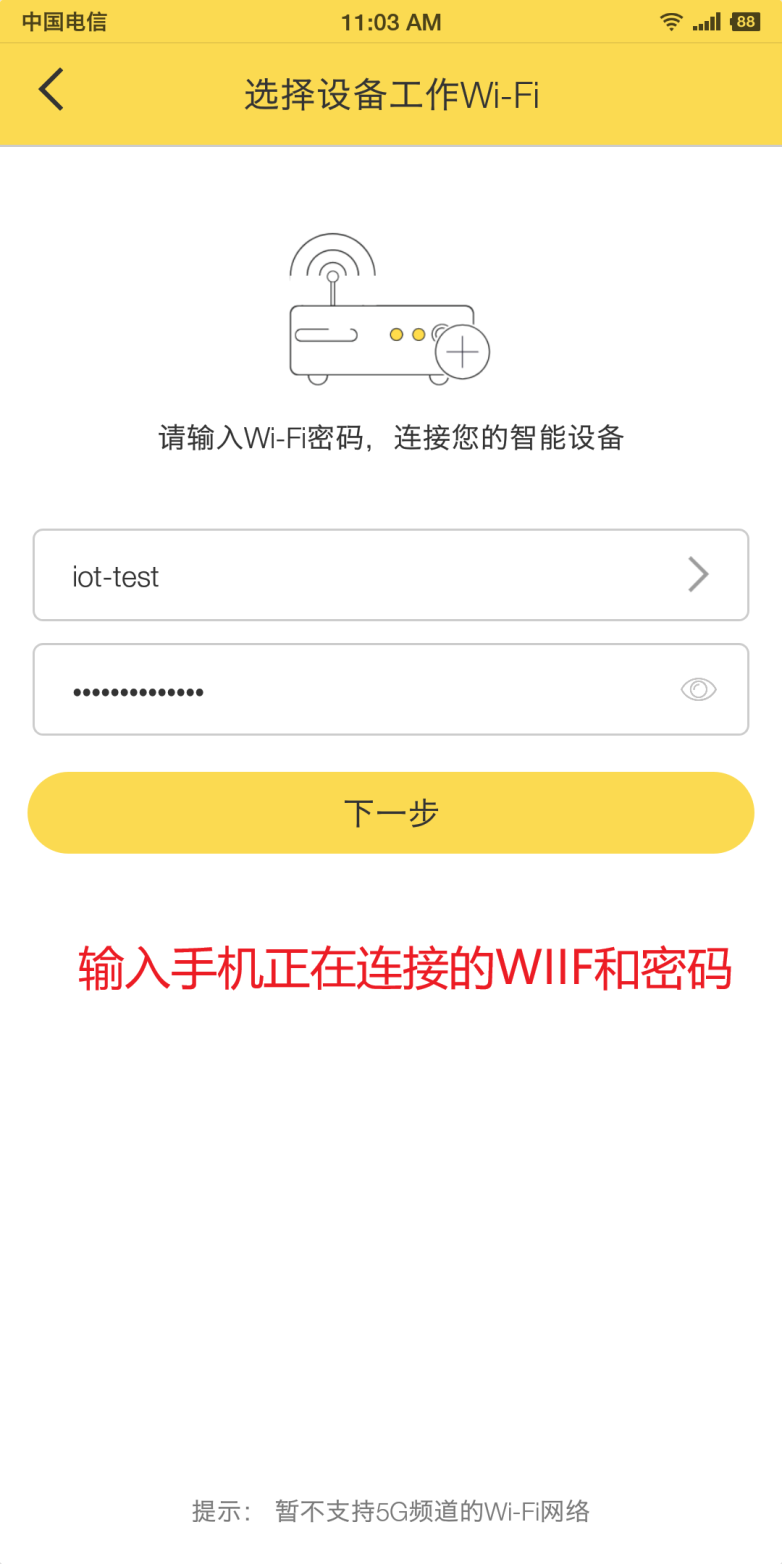Tap the Wi-Fi password field

pos(350,690)
